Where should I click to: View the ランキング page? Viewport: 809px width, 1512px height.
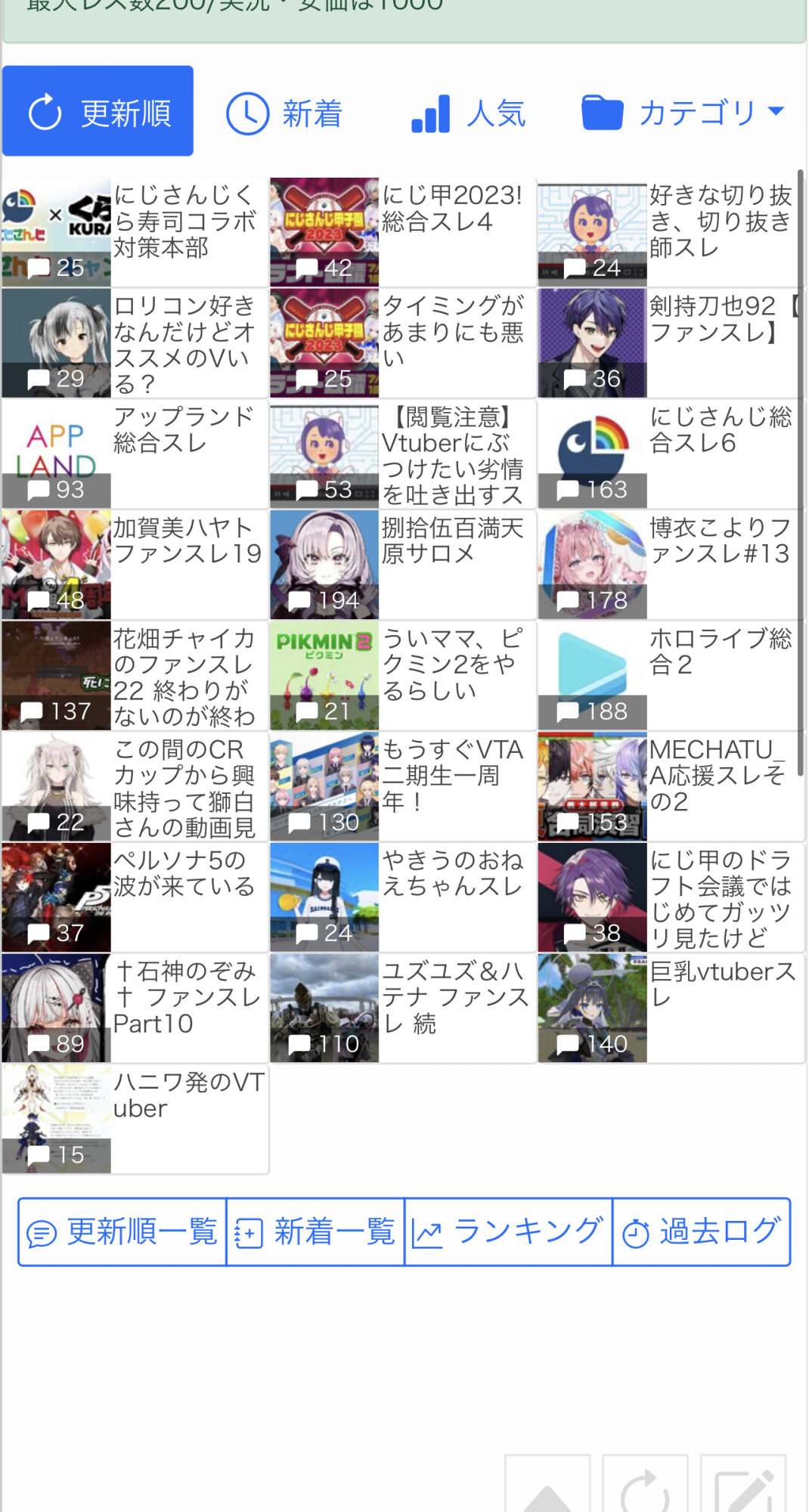(508, 1232)
